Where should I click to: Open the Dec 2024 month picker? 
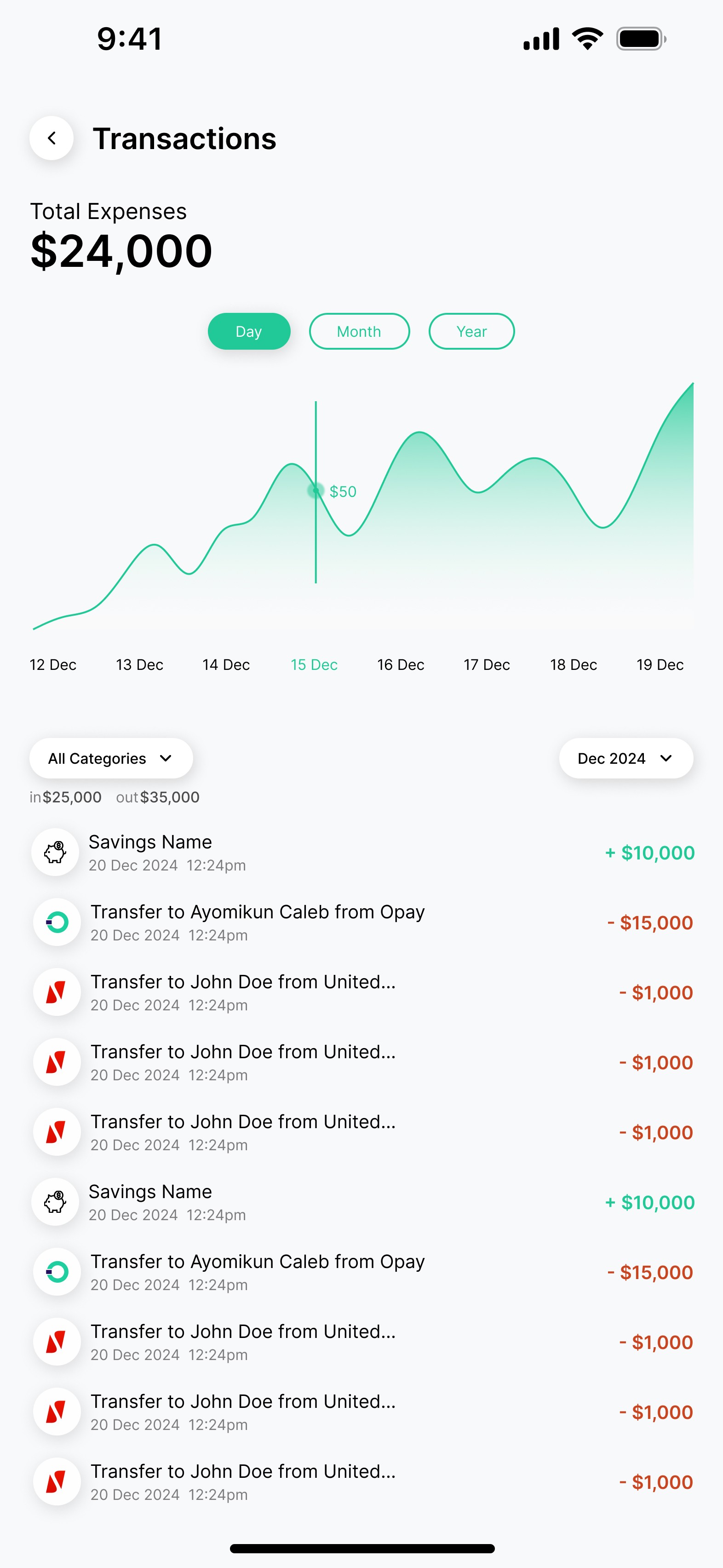tap(625, 758)
